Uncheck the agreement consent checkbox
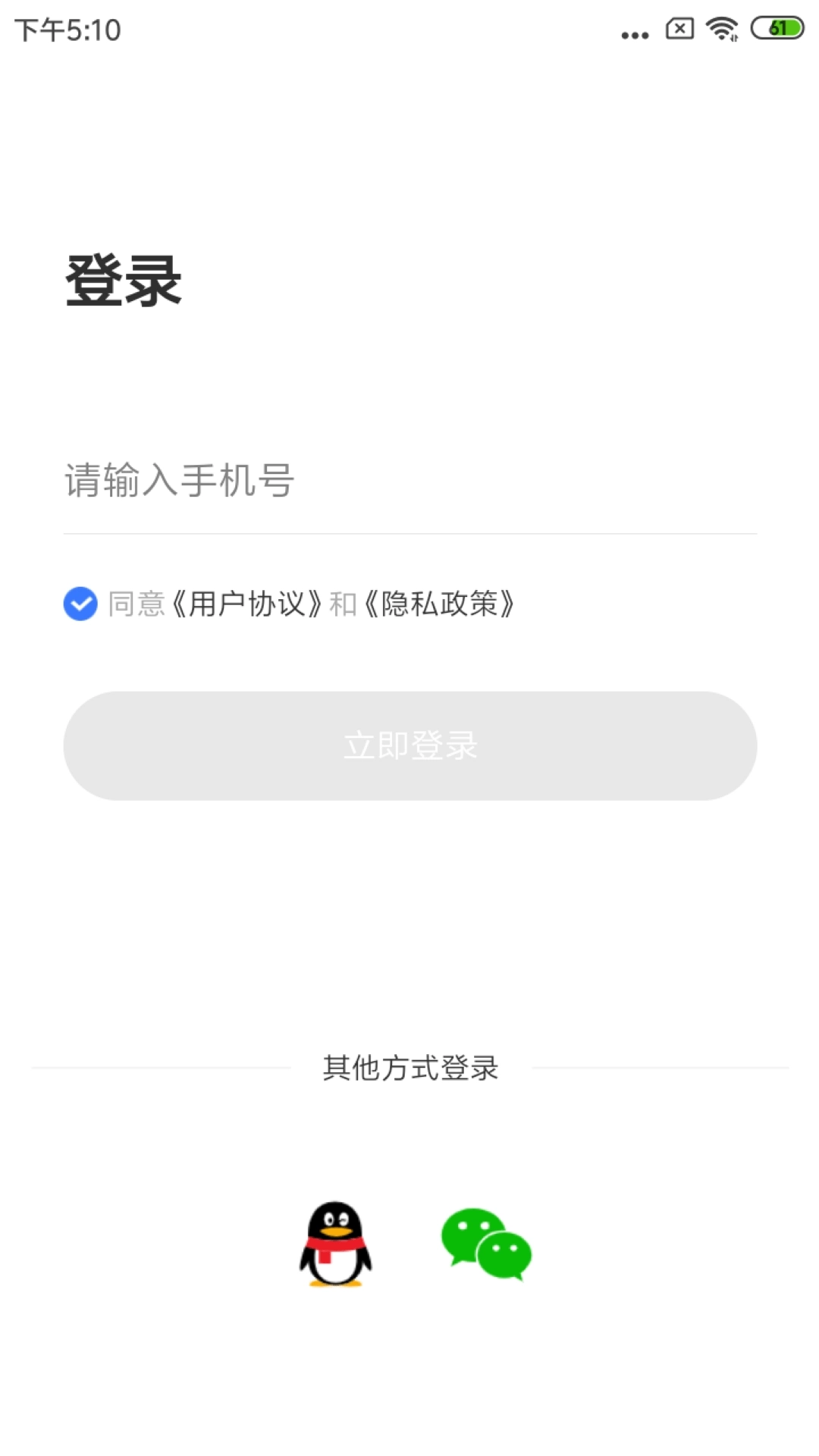Screen dimensions: 819x1456 [79, 604]
